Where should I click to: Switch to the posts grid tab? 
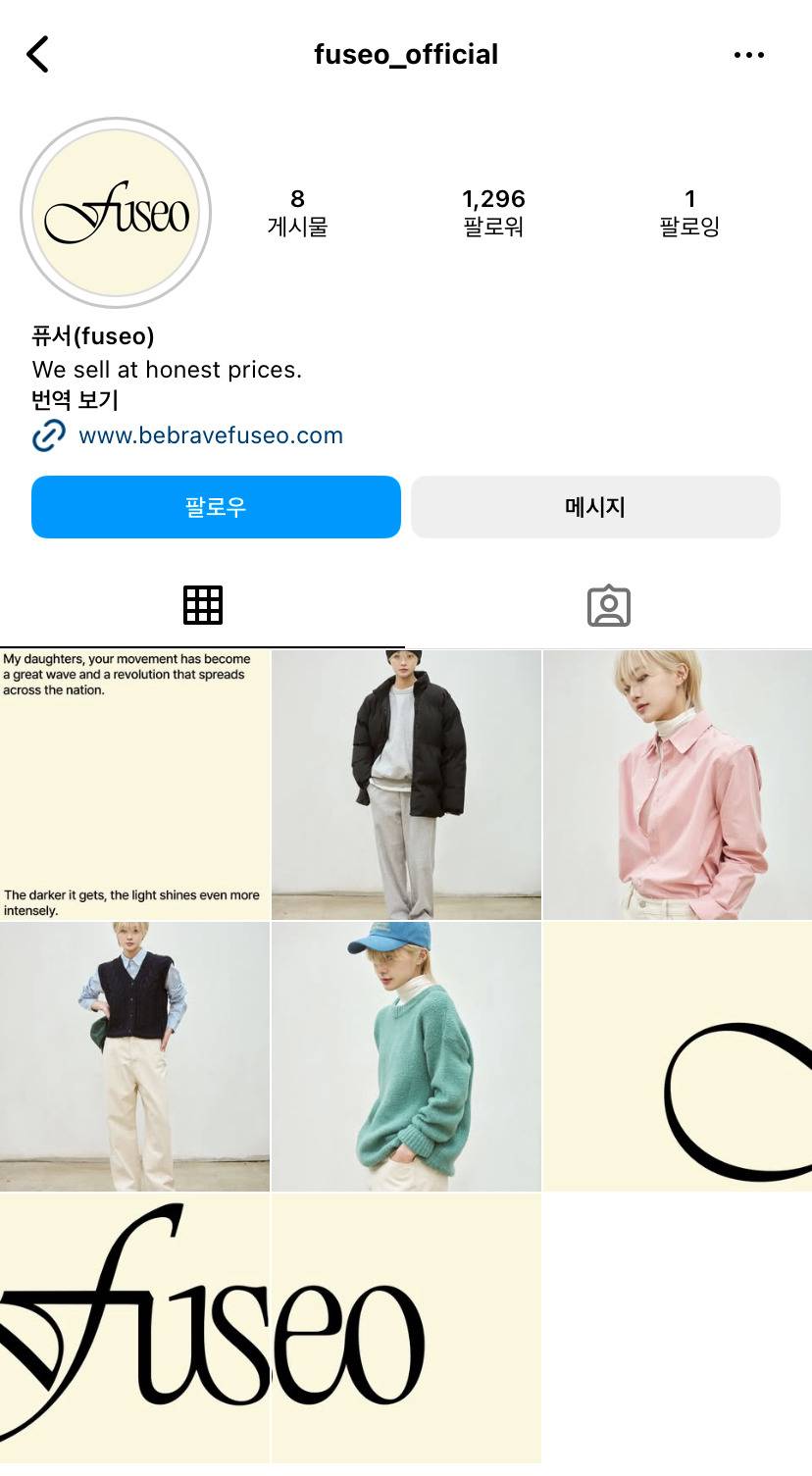(203, 605)
